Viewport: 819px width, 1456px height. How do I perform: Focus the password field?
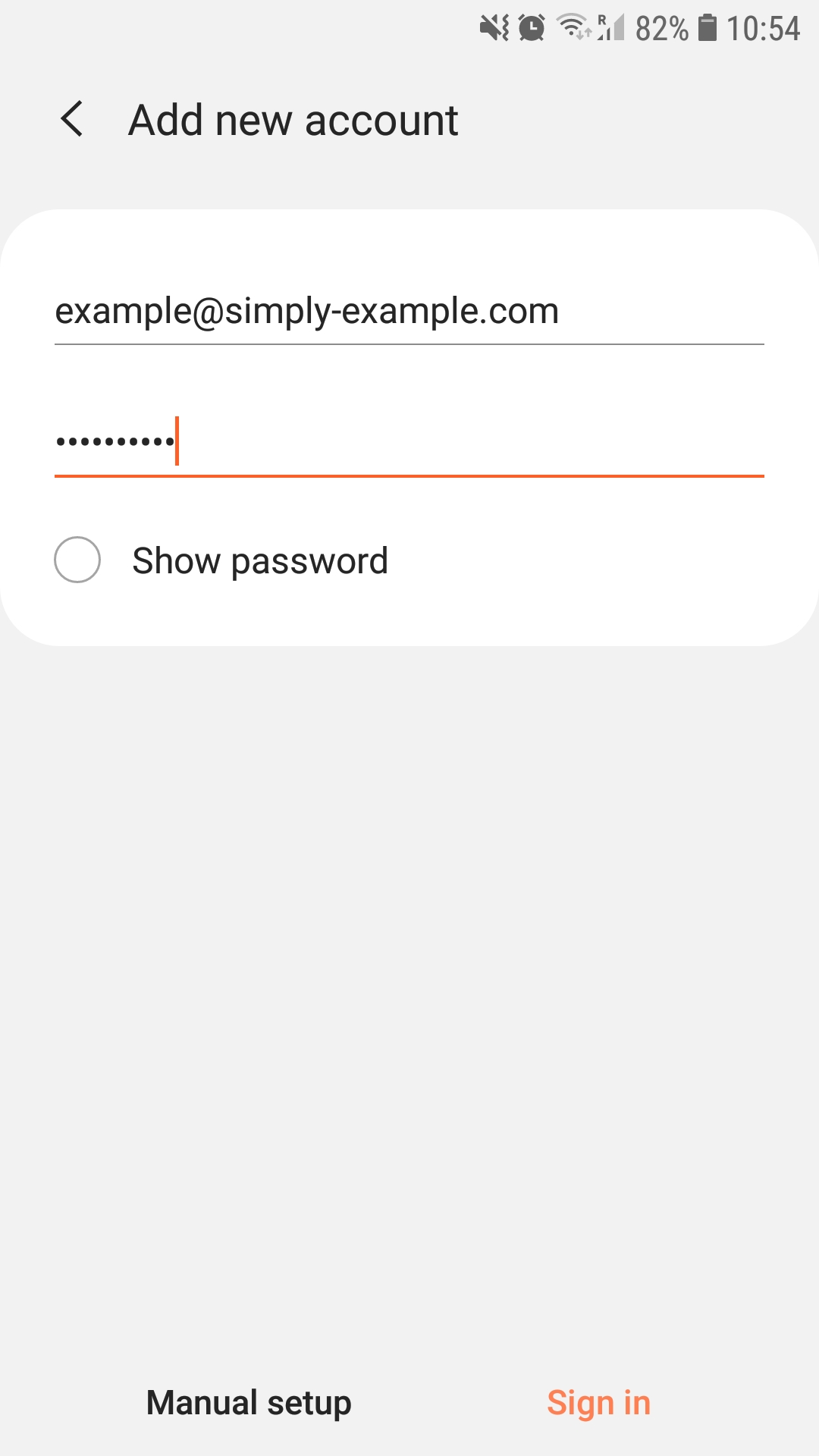pos(408,441)
